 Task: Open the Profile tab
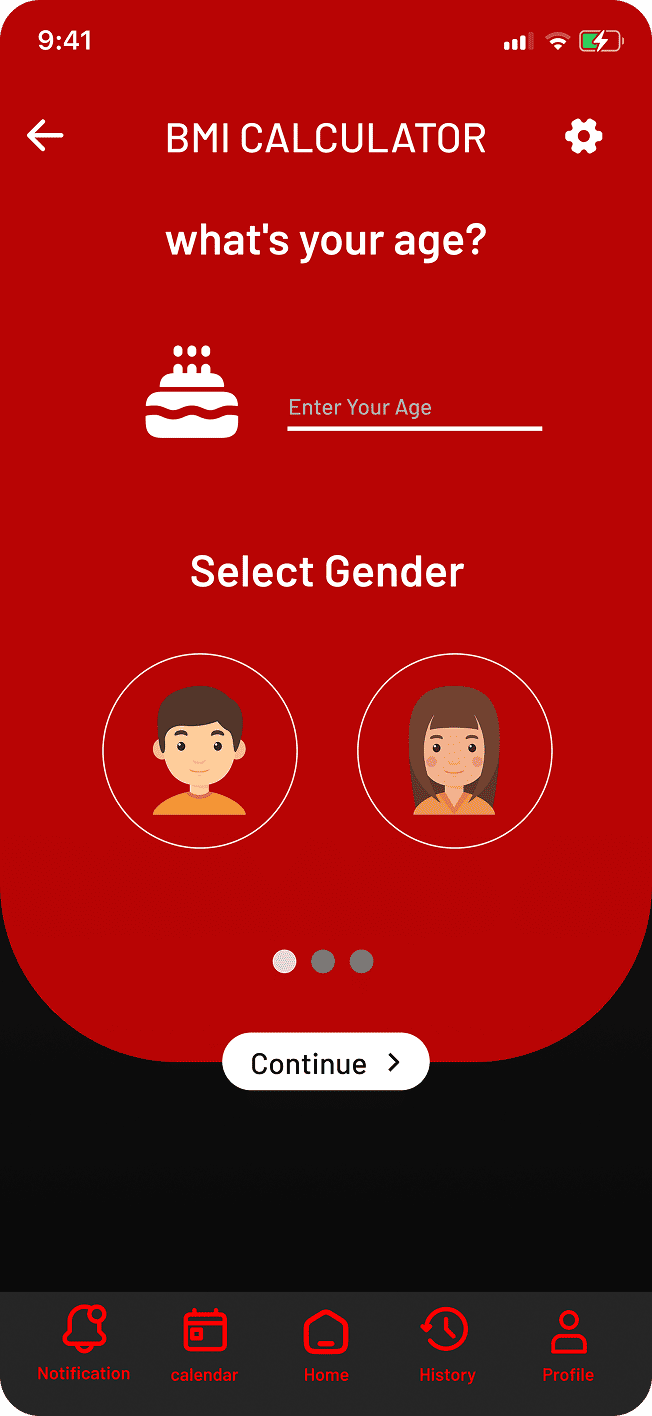pyautogui.click(x=568, y=1346)
